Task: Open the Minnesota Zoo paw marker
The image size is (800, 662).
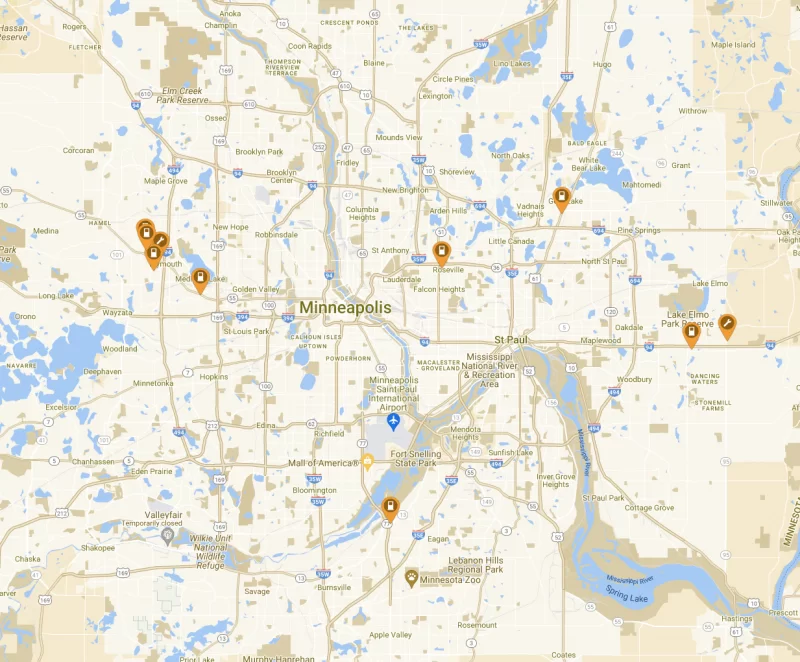Action: [x=411, y=578]
